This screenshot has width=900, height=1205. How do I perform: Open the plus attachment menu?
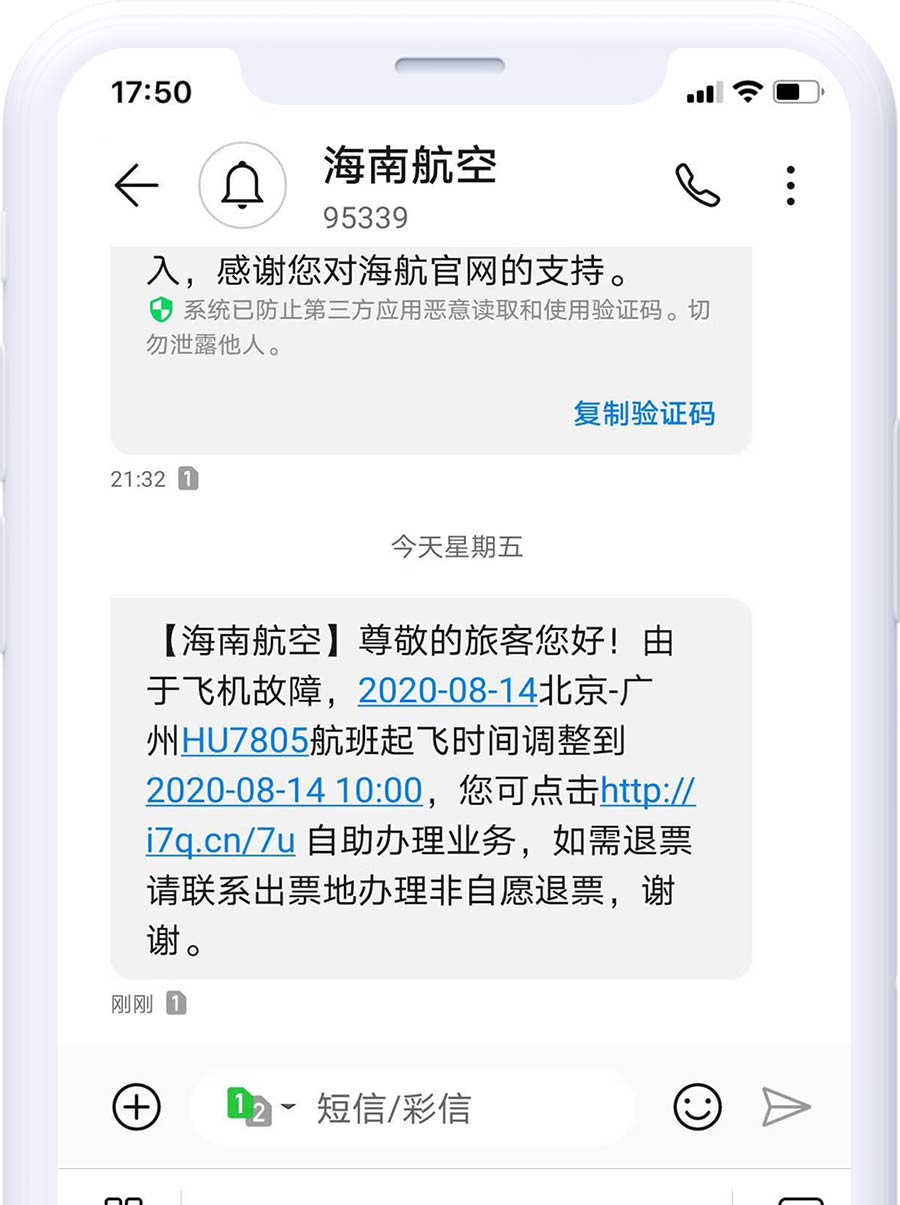(x=136, y=1107)
